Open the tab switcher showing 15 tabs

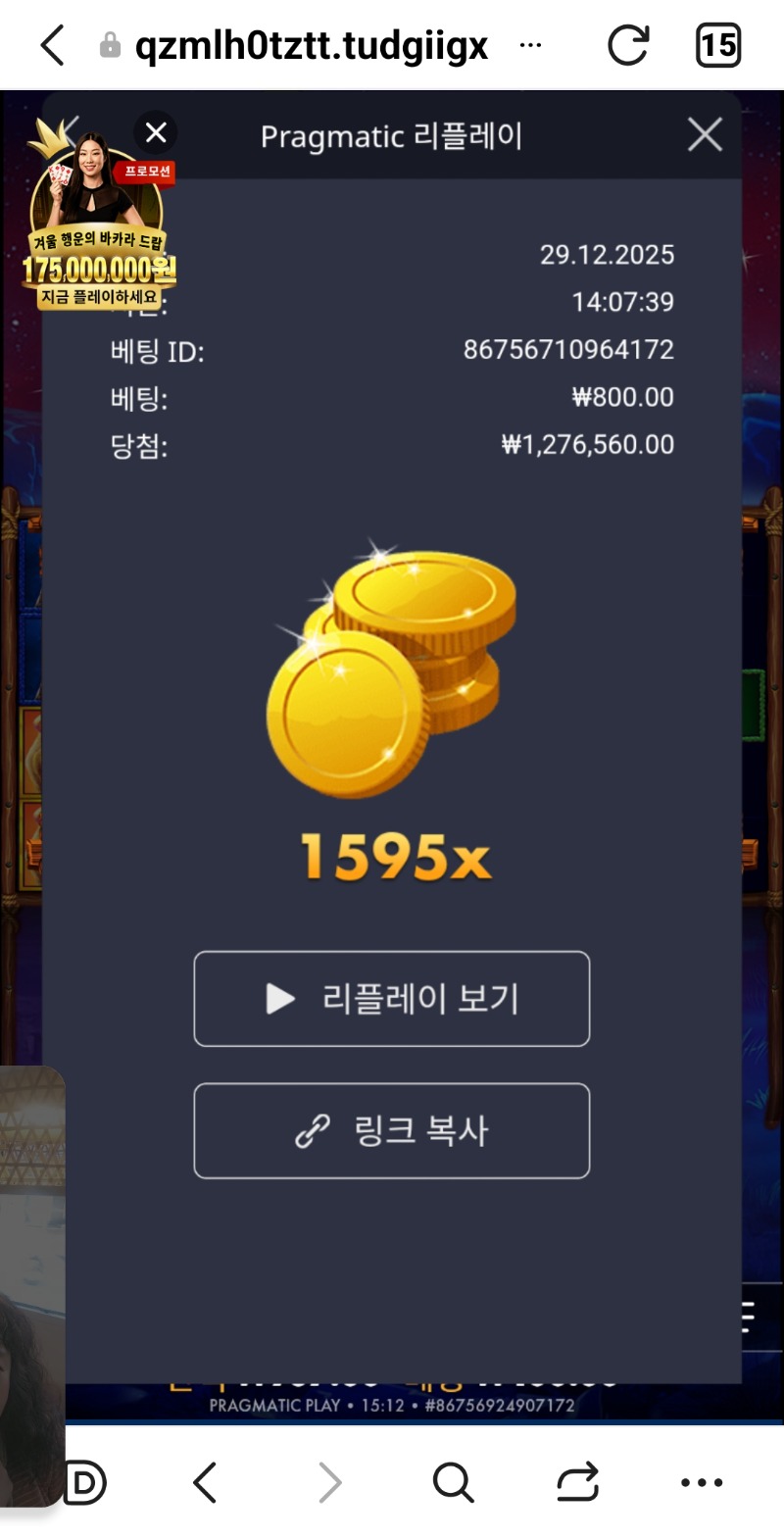pos(717,45)
